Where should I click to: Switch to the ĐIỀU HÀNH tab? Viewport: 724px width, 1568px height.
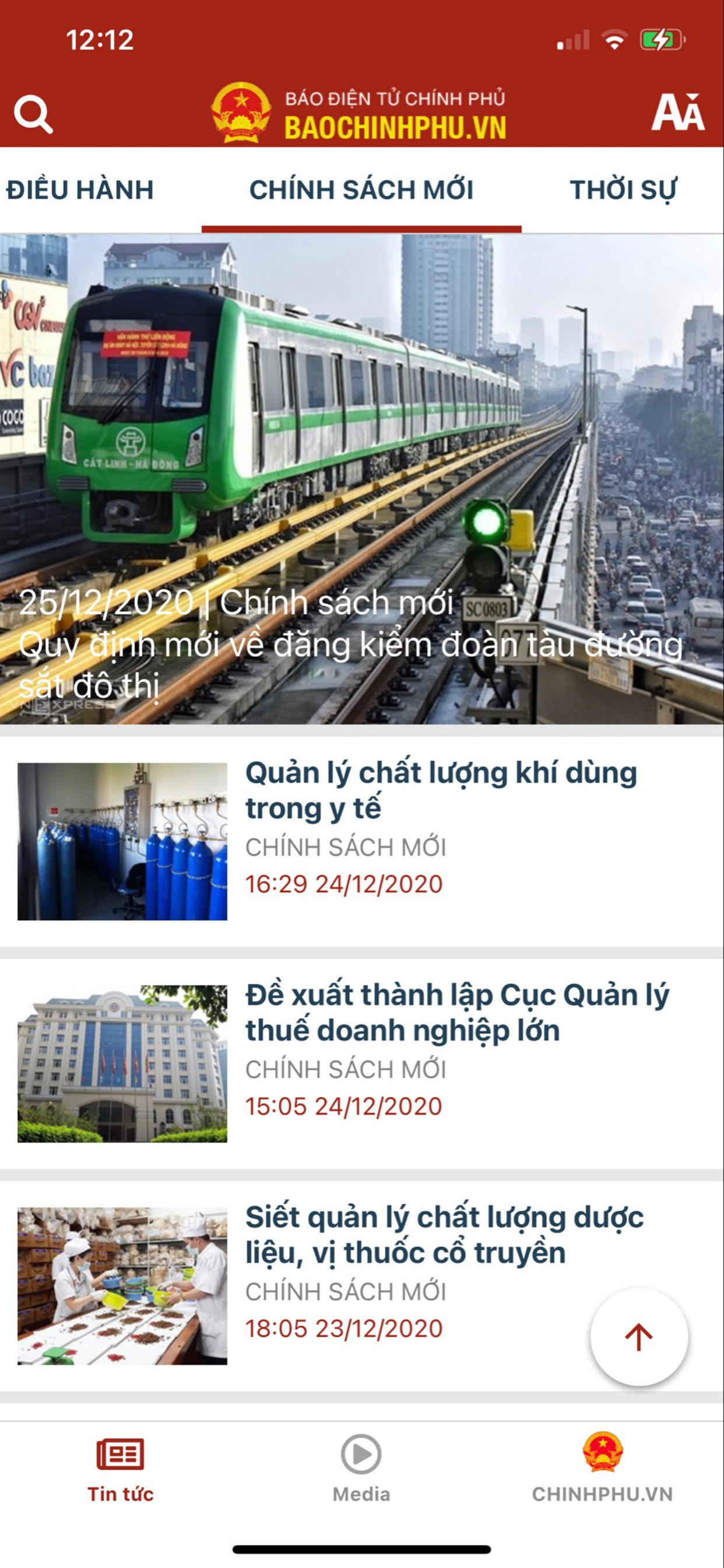(x=80, y=190)
